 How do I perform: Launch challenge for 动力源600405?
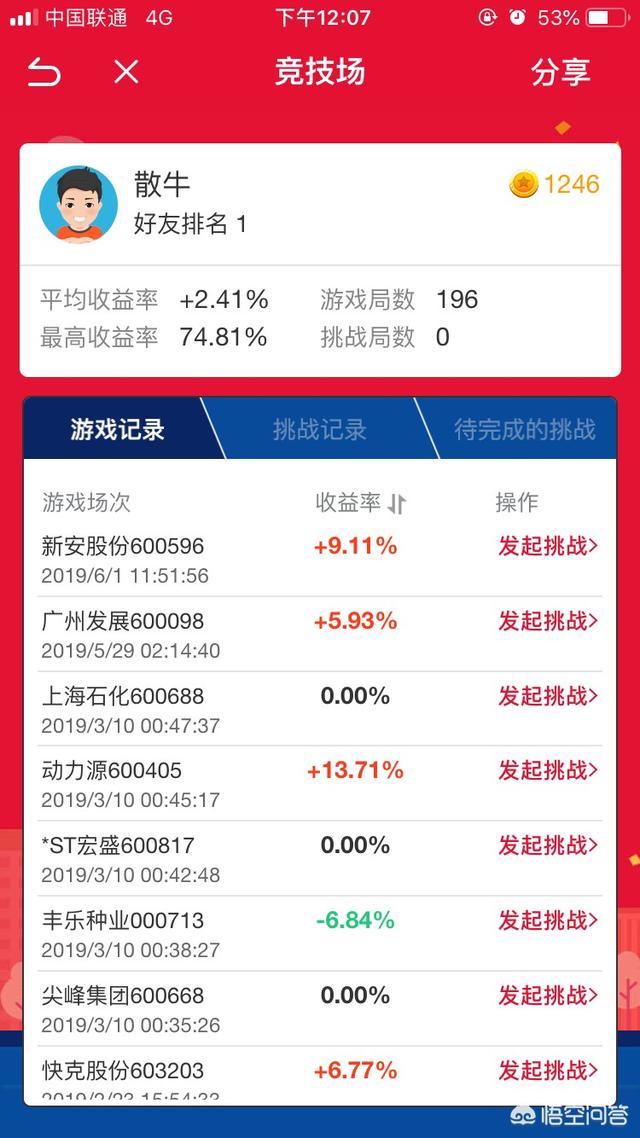click(548, 770)
